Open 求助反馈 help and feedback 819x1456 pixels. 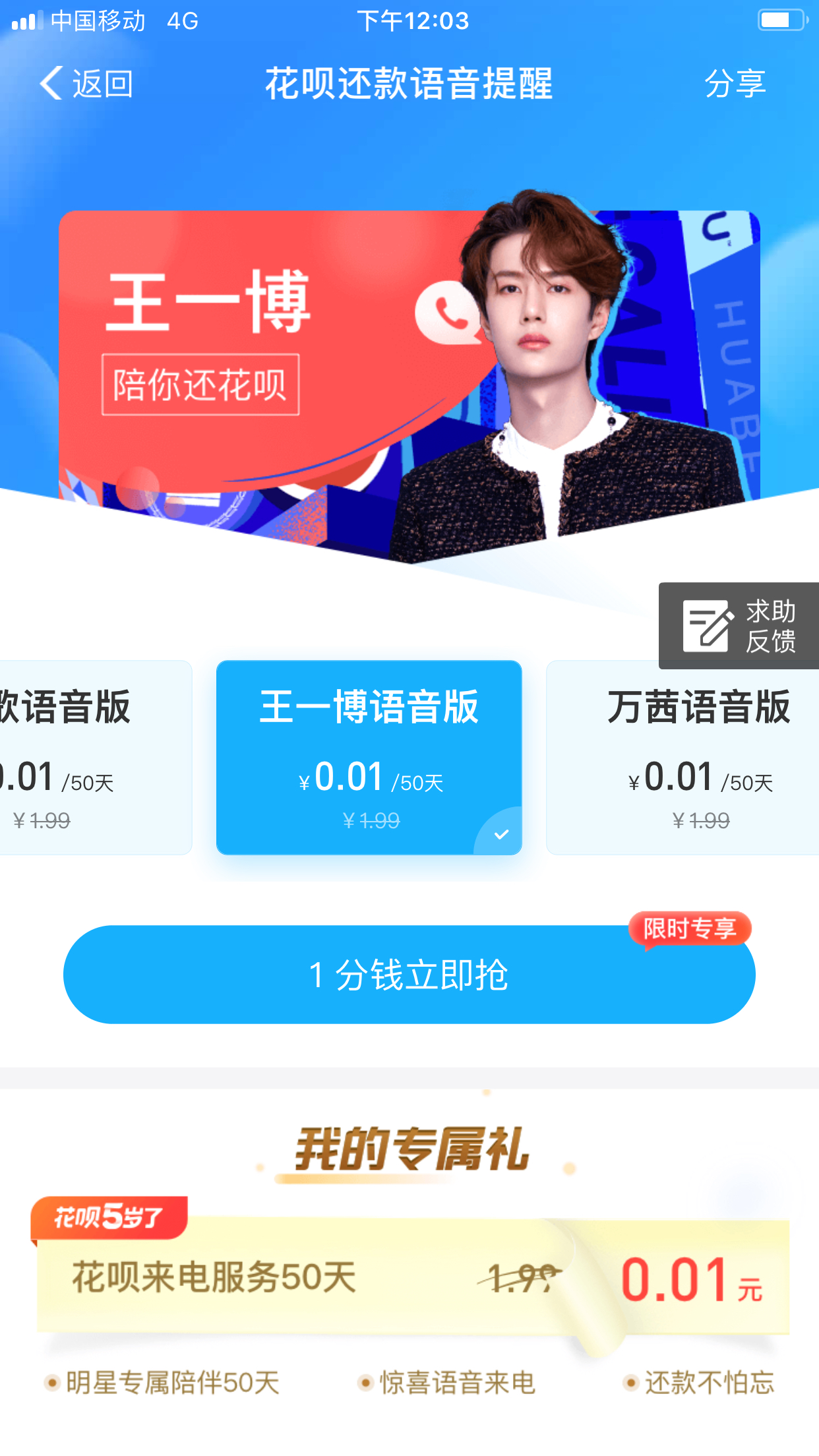pos(739,626)
